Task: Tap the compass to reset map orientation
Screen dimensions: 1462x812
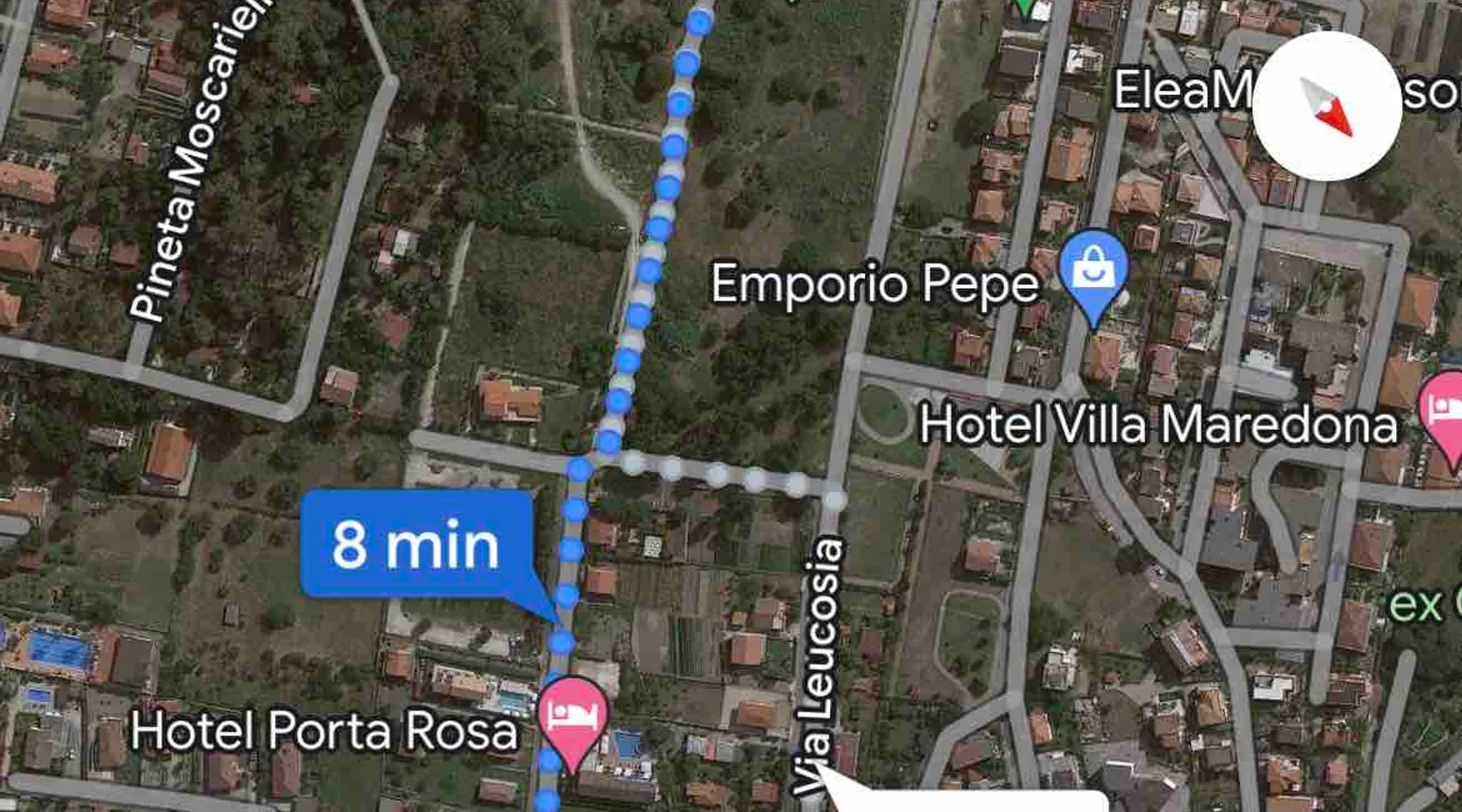Action: (x=1327, y=106)
